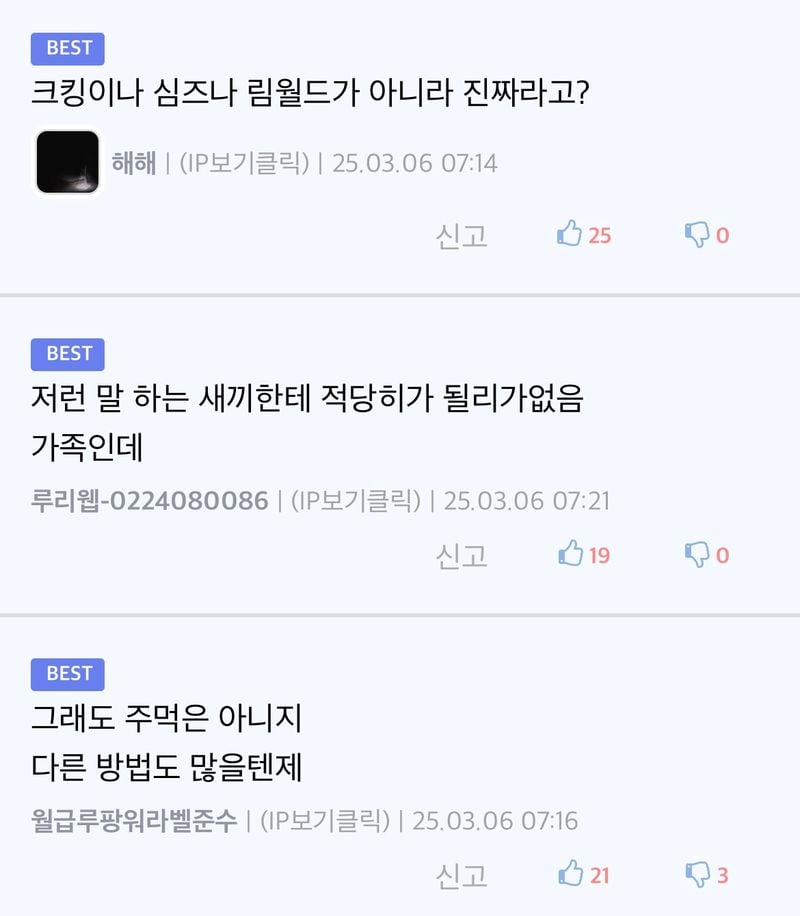Dislike the comment by 월급루팡워라벨준수
This screenshot has height=916, width=800.
(x=696, y=875)
